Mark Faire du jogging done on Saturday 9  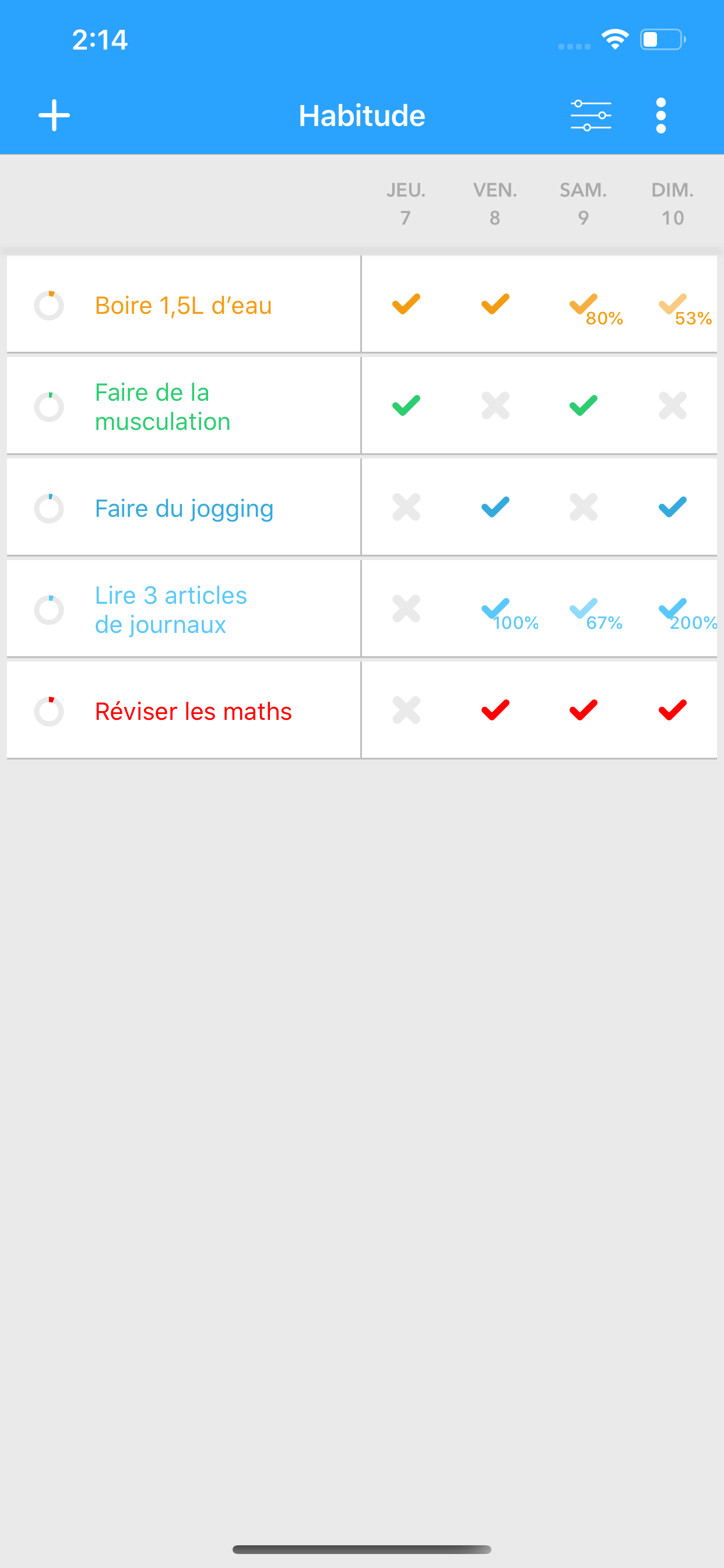pyautogui.click(x=584, y=507)
